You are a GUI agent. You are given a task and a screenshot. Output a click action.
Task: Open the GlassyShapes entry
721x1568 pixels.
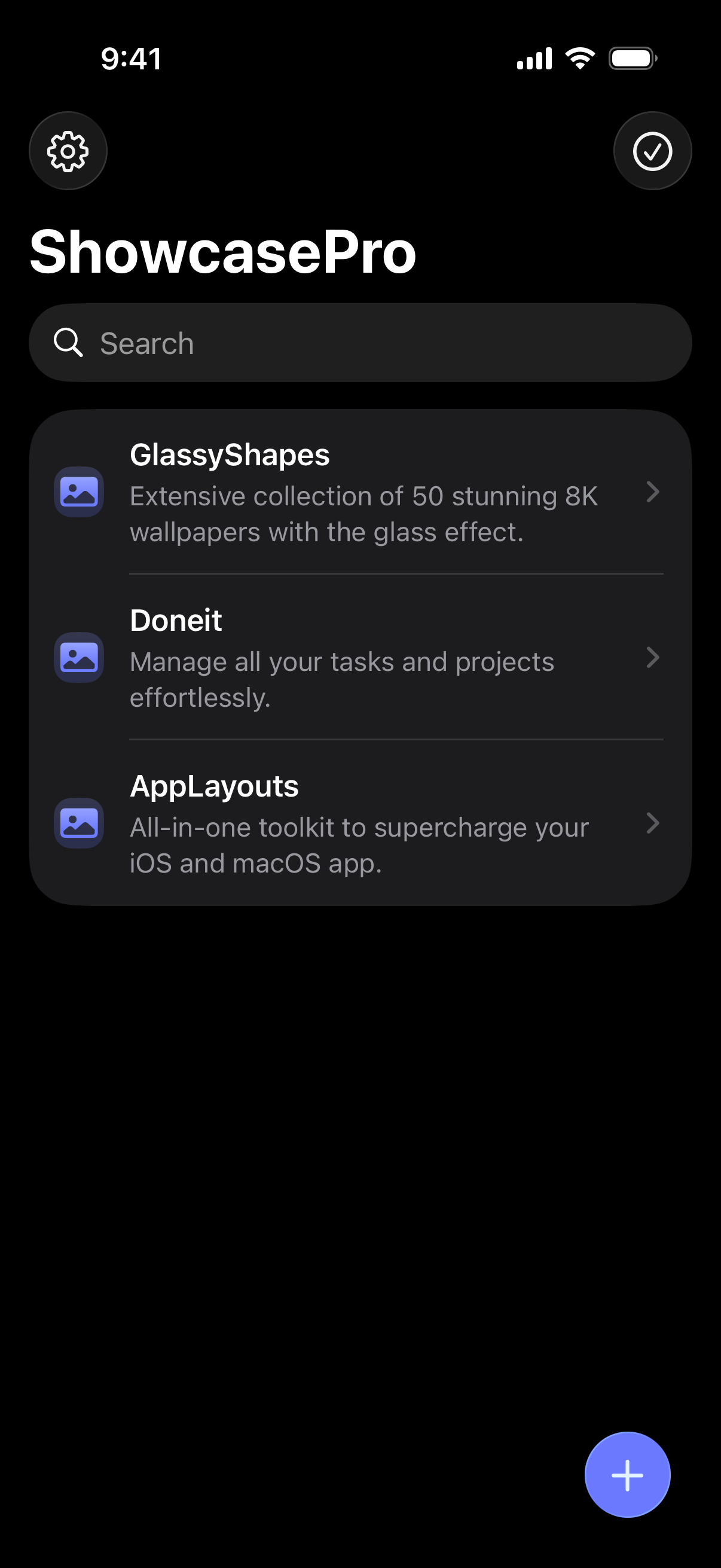360,492
